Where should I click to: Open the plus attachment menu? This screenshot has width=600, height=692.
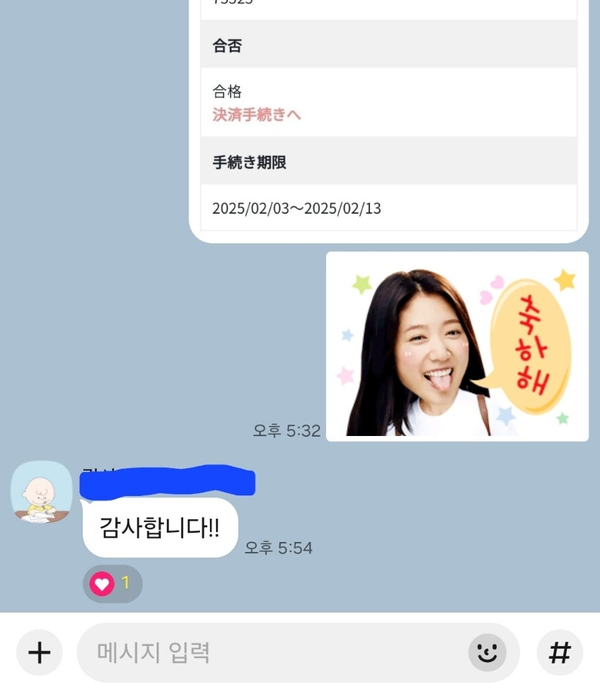pos(39,653)
